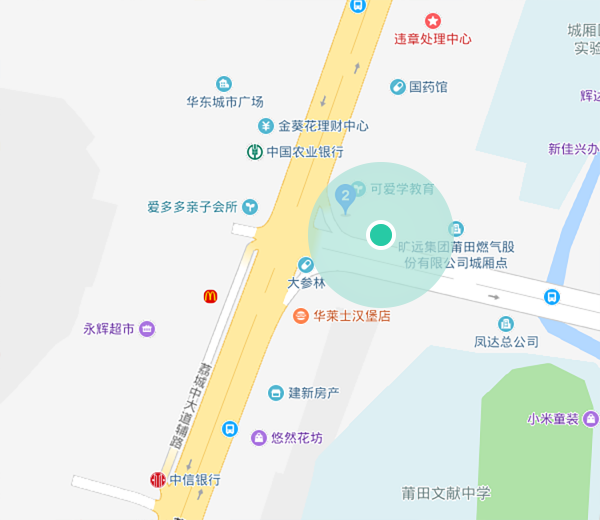
Task: Open the 中国农业银行 point of interest
Action: click(255, 152)
